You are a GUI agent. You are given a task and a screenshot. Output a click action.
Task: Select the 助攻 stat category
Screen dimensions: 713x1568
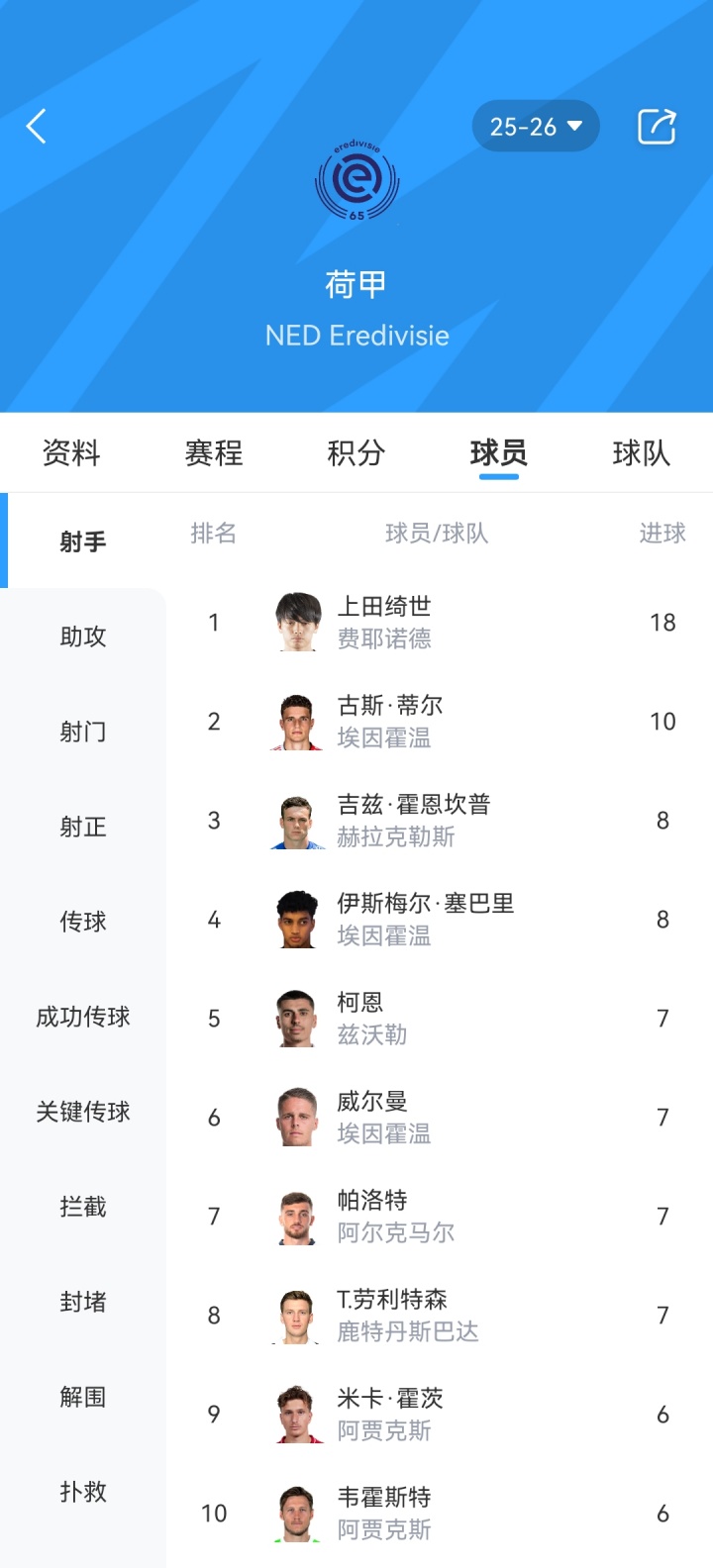(83, 637)
